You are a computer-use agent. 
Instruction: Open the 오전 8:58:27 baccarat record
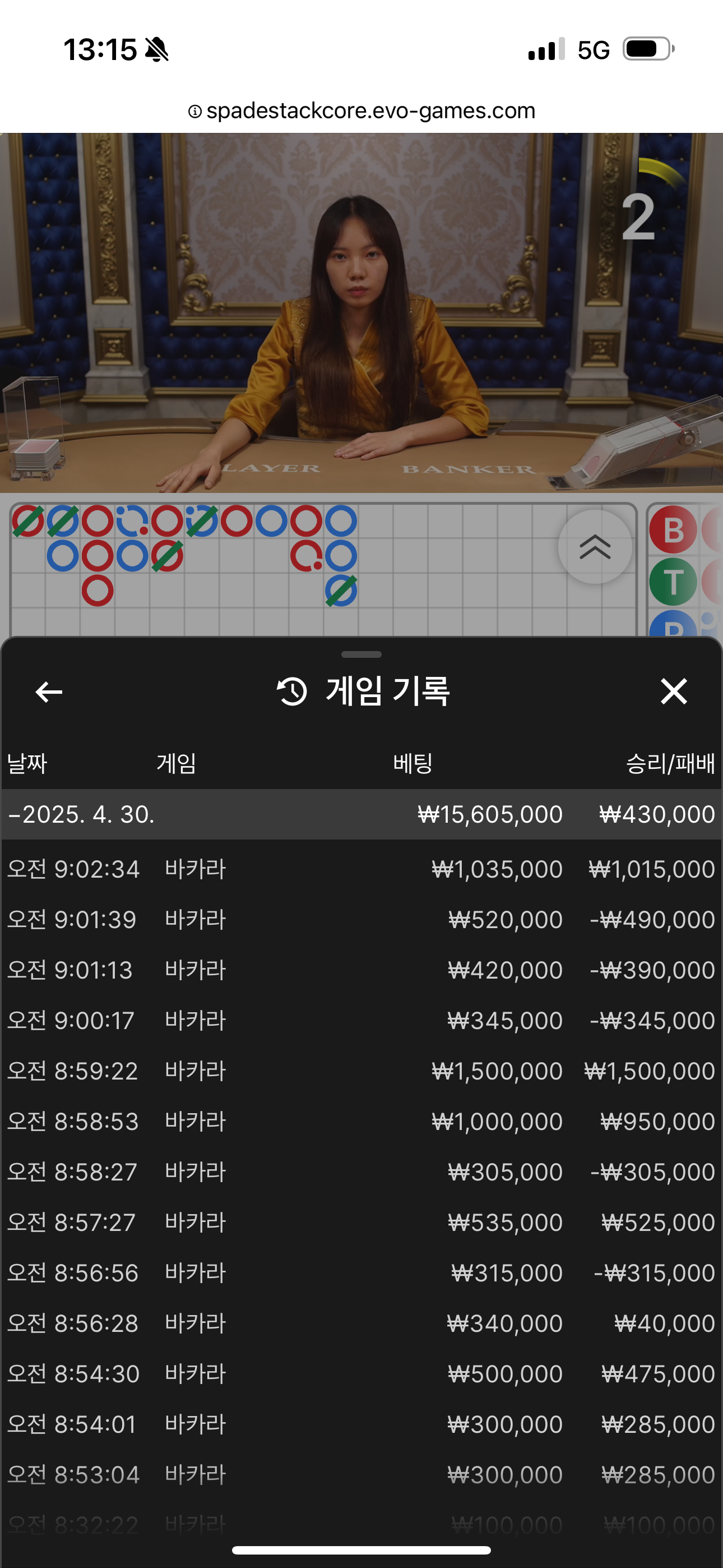coord(361,1172)
